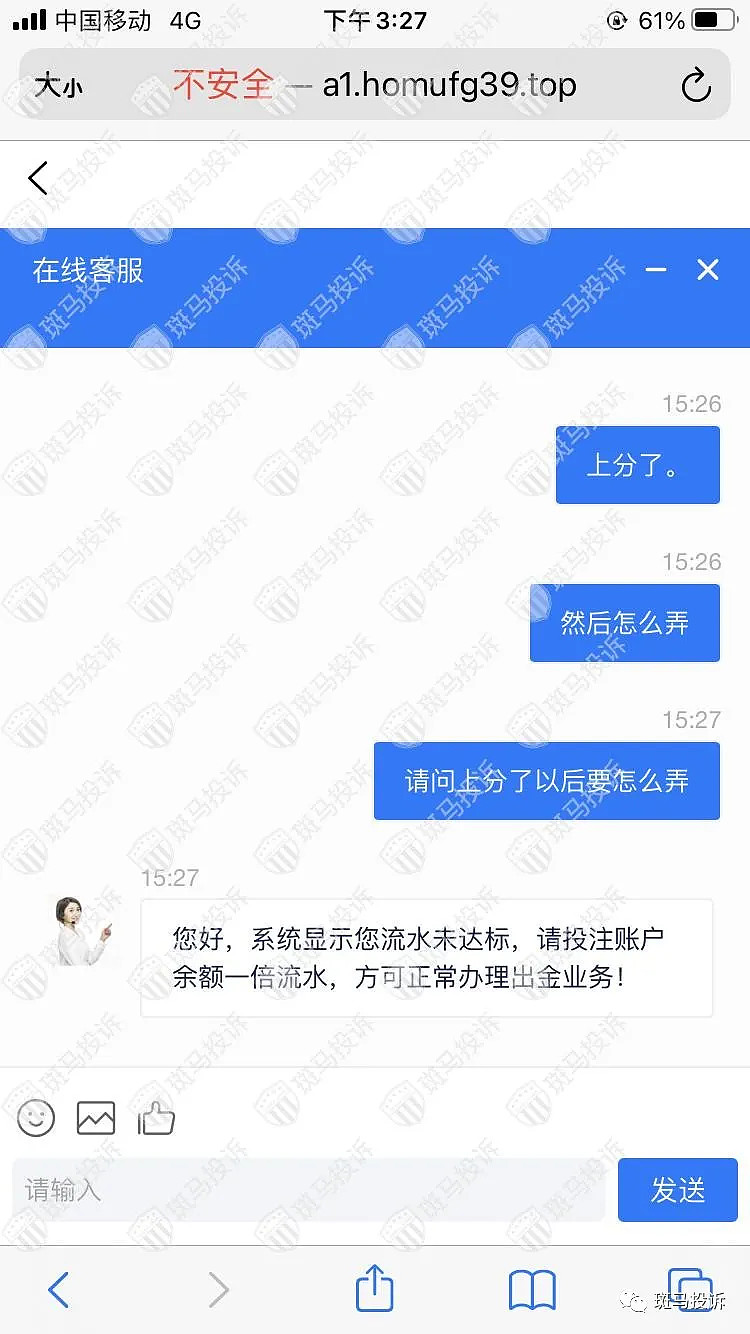Go back in Safari bottom toolbar
Image resolution: width=750 pixels, height=1334 pixels.
coord(59,1290)
